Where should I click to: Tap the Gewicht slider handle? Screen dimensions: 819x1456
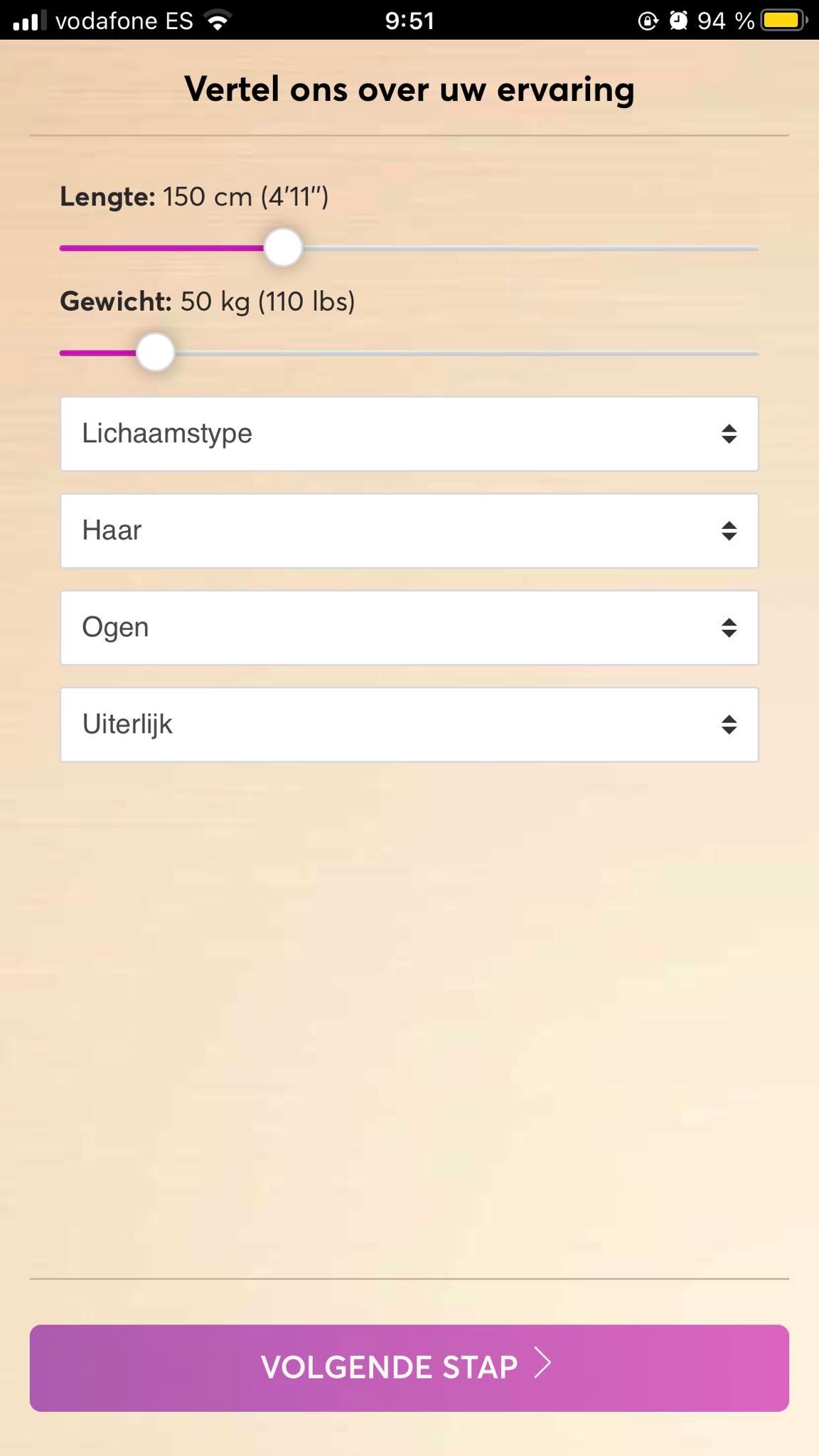coord(155,352)
